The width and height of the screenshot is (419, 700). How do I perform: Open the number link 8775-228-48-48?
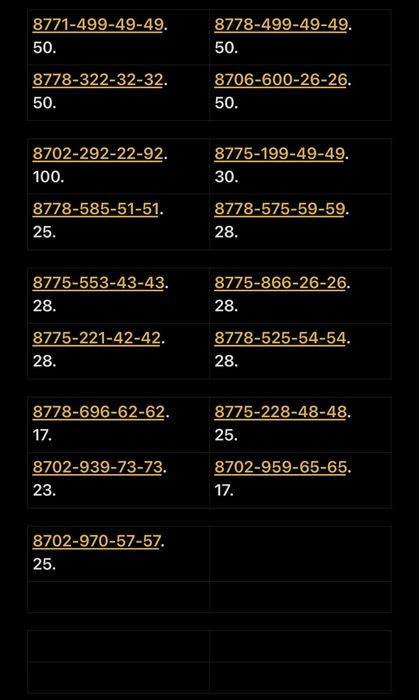pyautogui.click(x=280, y=412)
